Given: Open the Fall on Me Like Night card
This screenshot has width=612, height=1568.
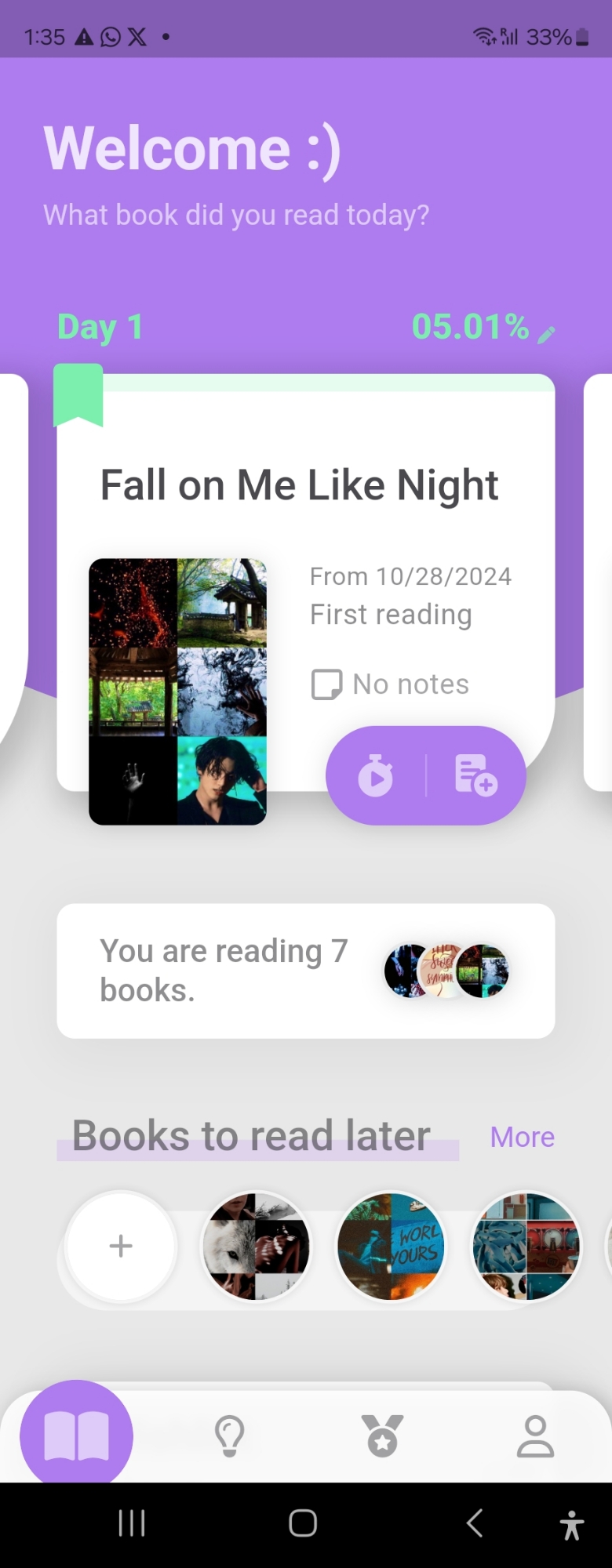Looking at the screenshot, I should click(x=299, y=485).
